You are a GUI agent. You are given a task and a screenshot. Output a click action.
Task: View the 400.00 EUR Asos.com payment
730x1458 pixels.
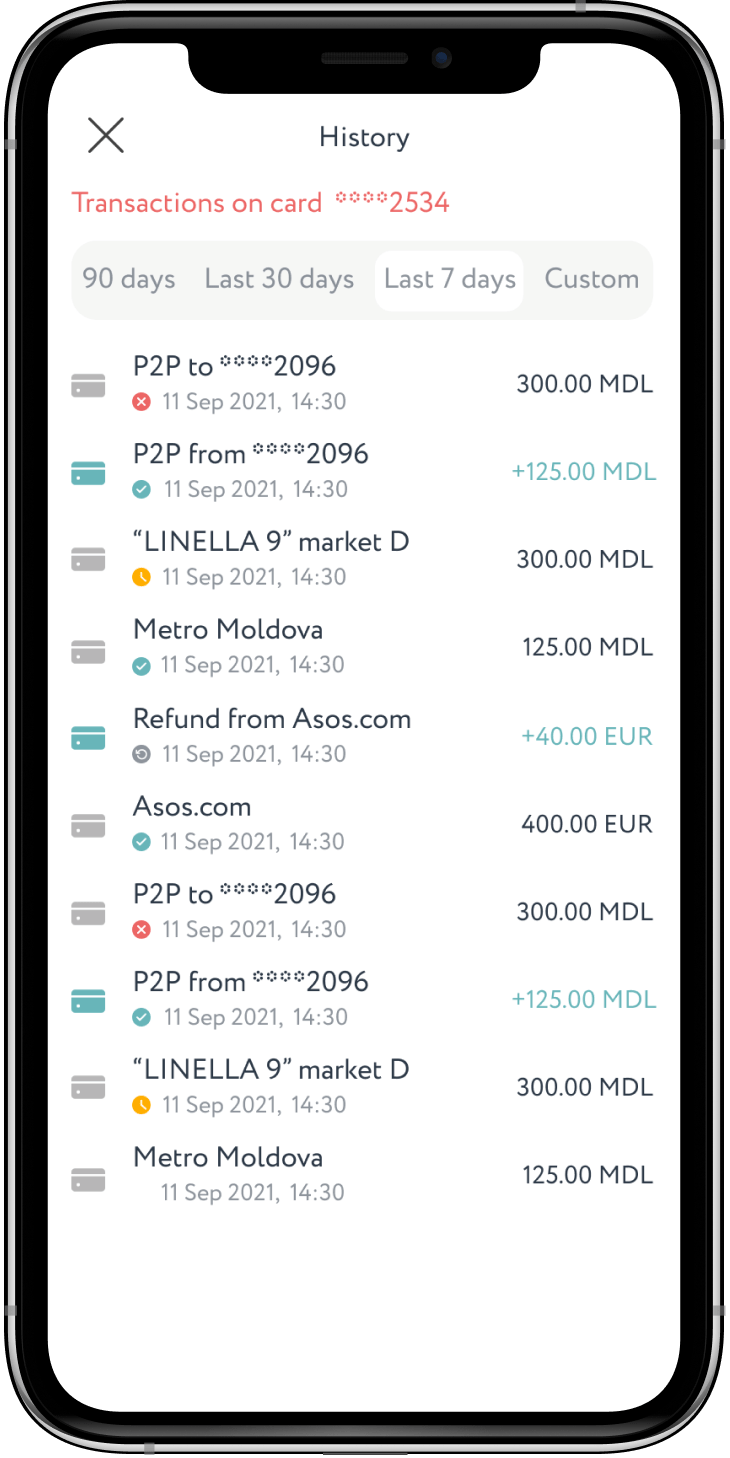362,823
